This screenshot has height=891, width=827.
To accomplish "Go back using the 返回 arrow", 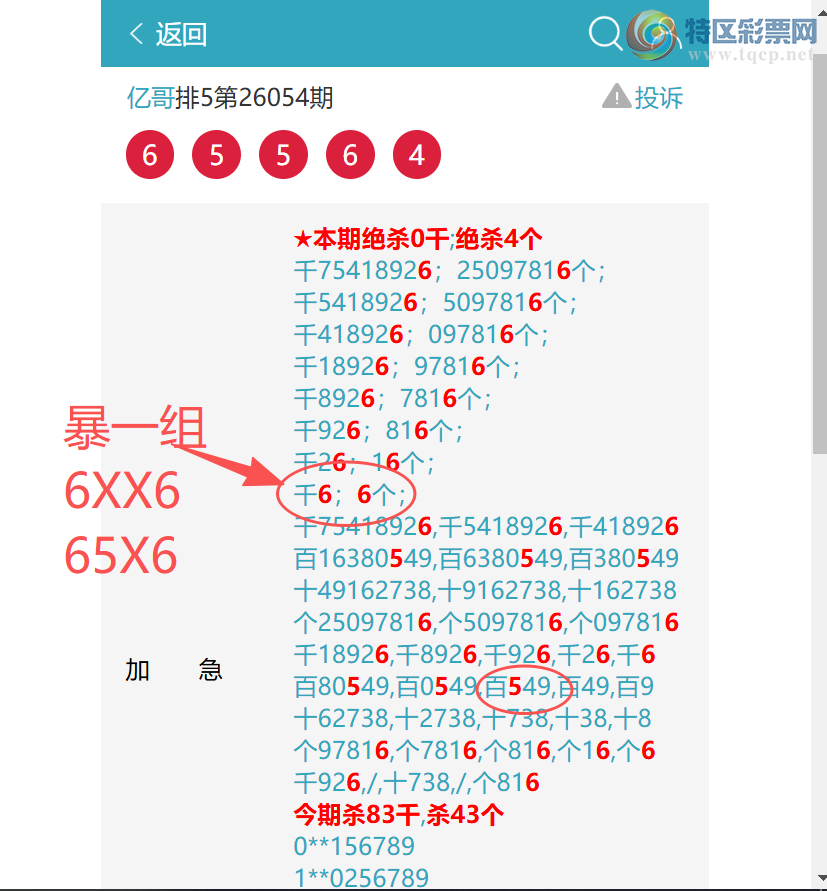I will [x=166, y=35].
